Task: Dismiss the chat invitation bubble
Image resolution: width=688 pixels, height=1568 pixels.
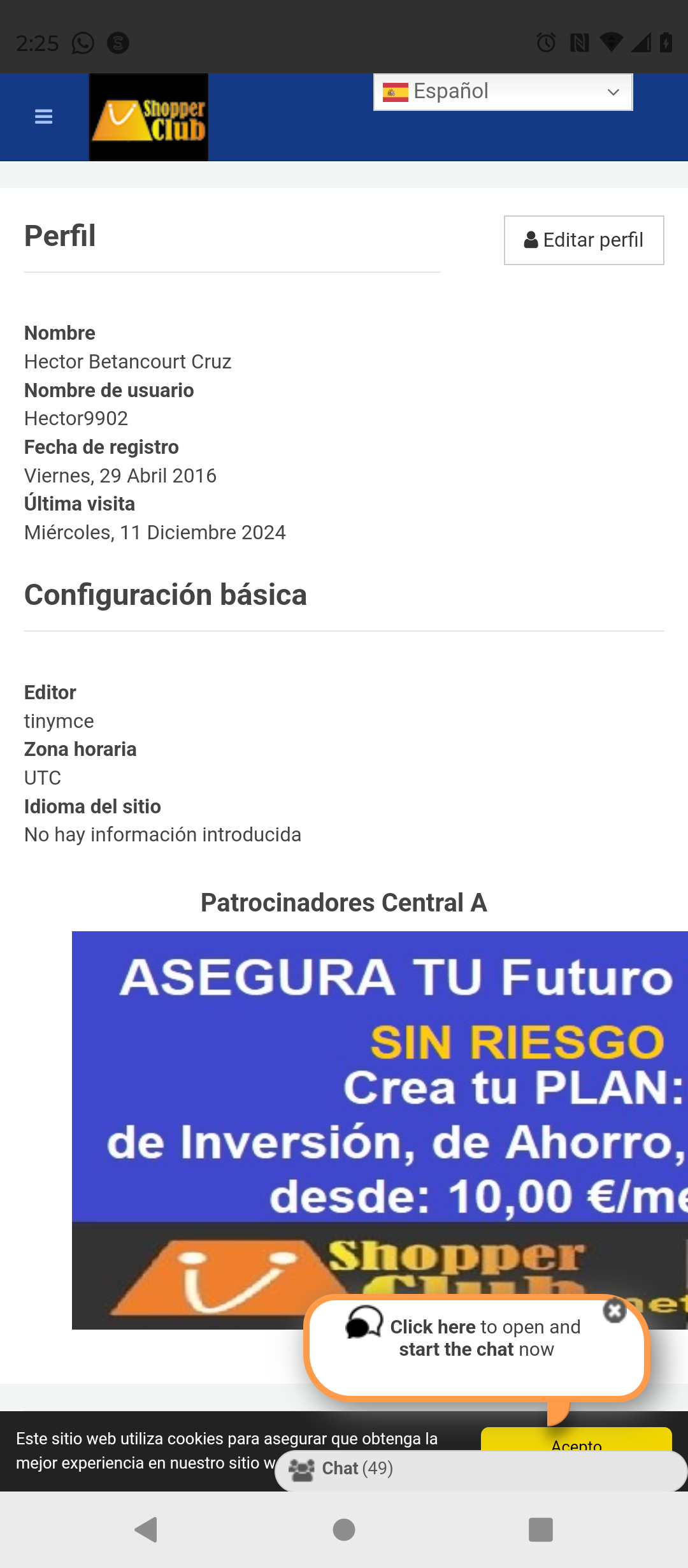Action: 615,1310
